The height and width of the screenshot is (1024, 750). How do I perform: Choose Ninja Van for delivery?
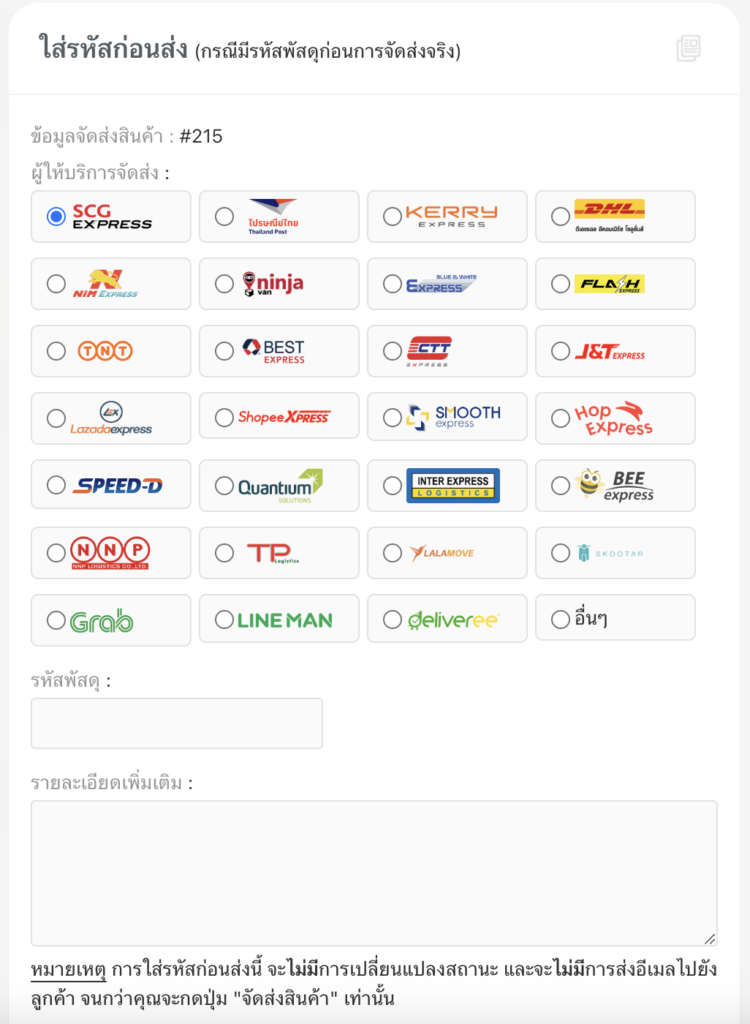[224, 284]
